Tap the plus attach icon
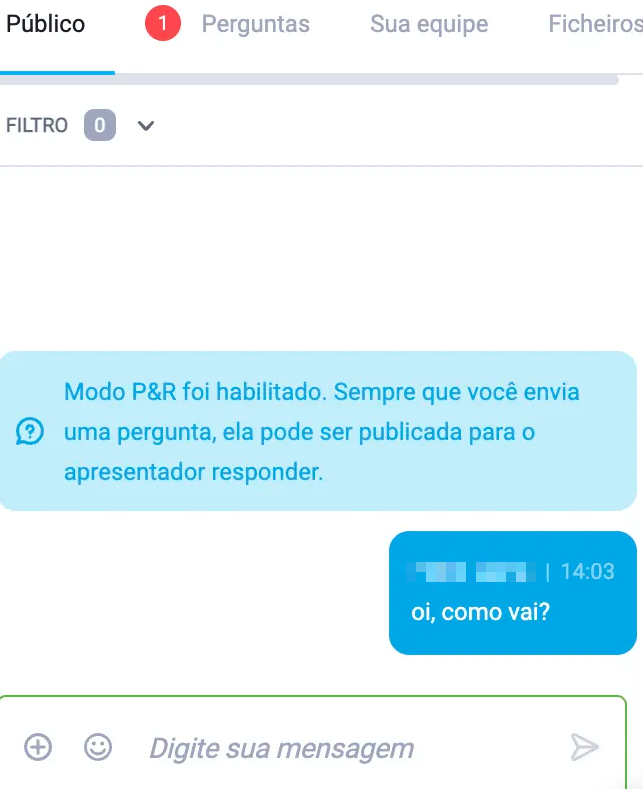 pos(38,747)
